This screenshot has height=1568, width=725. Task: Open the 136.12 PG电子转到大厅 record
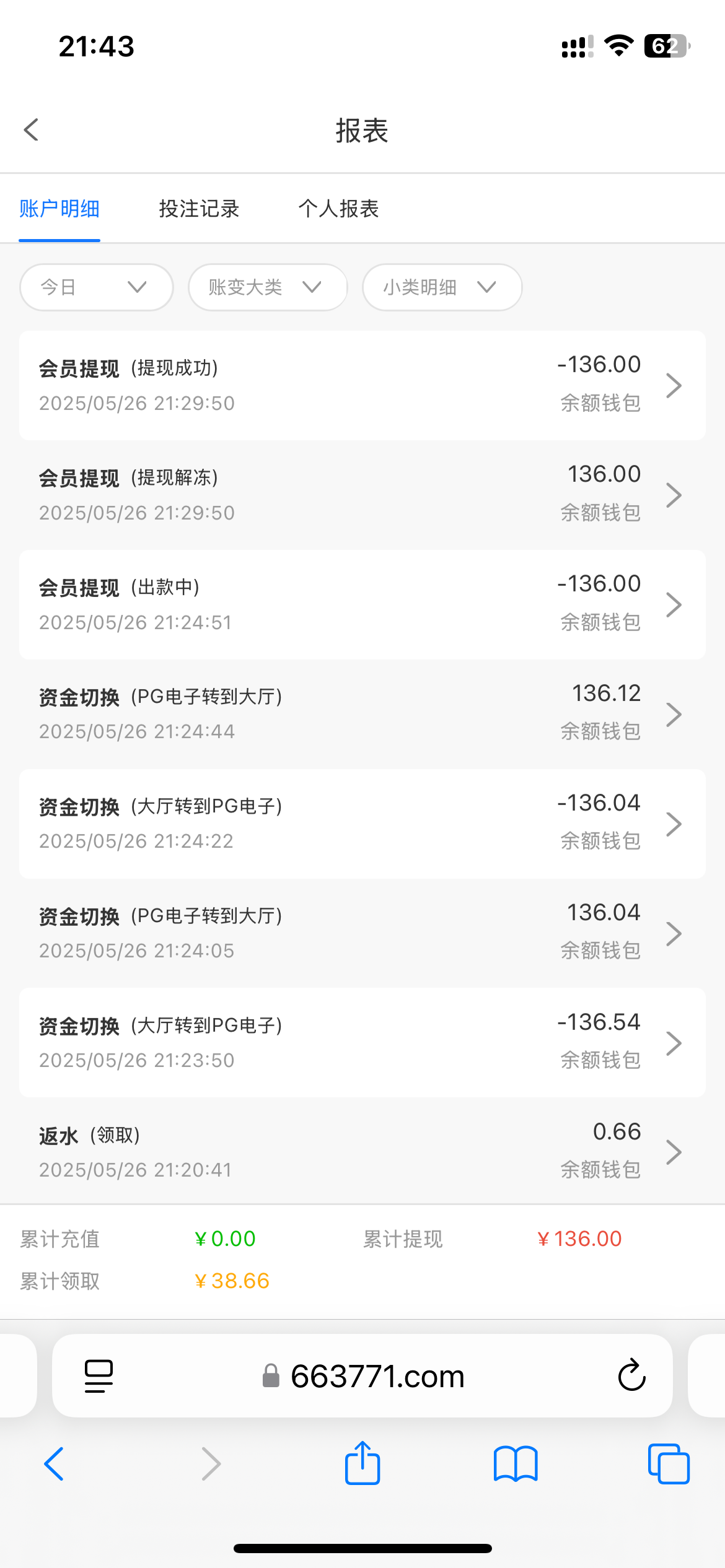(x=362, y=714)
